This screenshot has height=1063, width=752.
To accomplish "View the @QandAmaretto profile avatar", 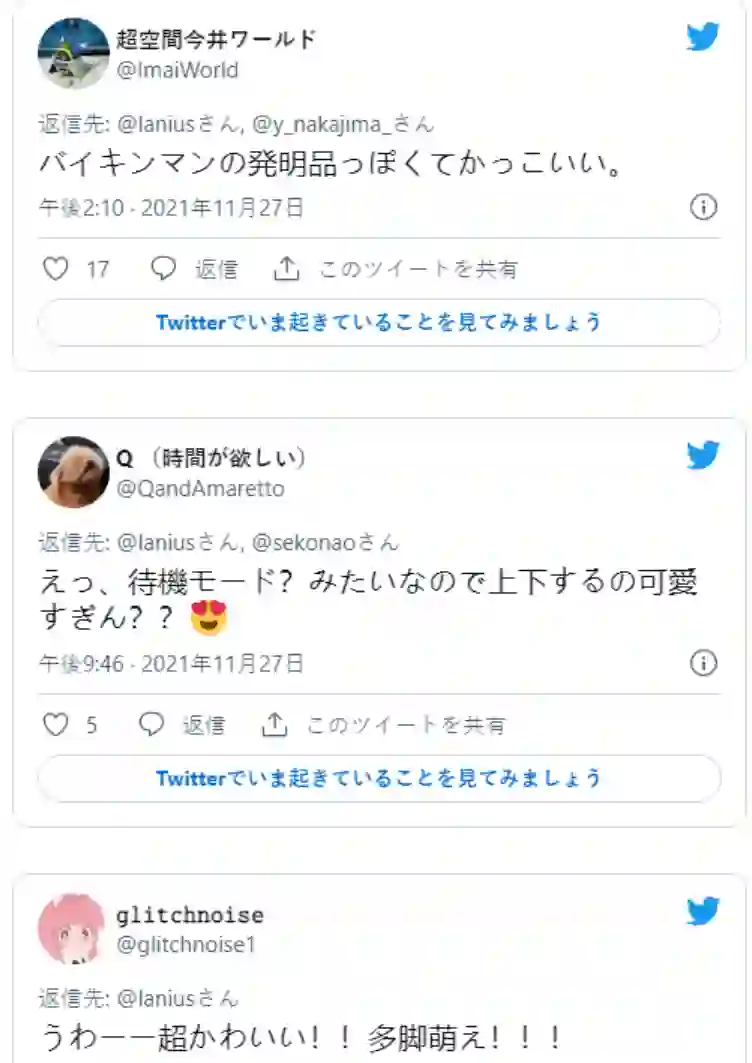I will [x=73, y=472].
